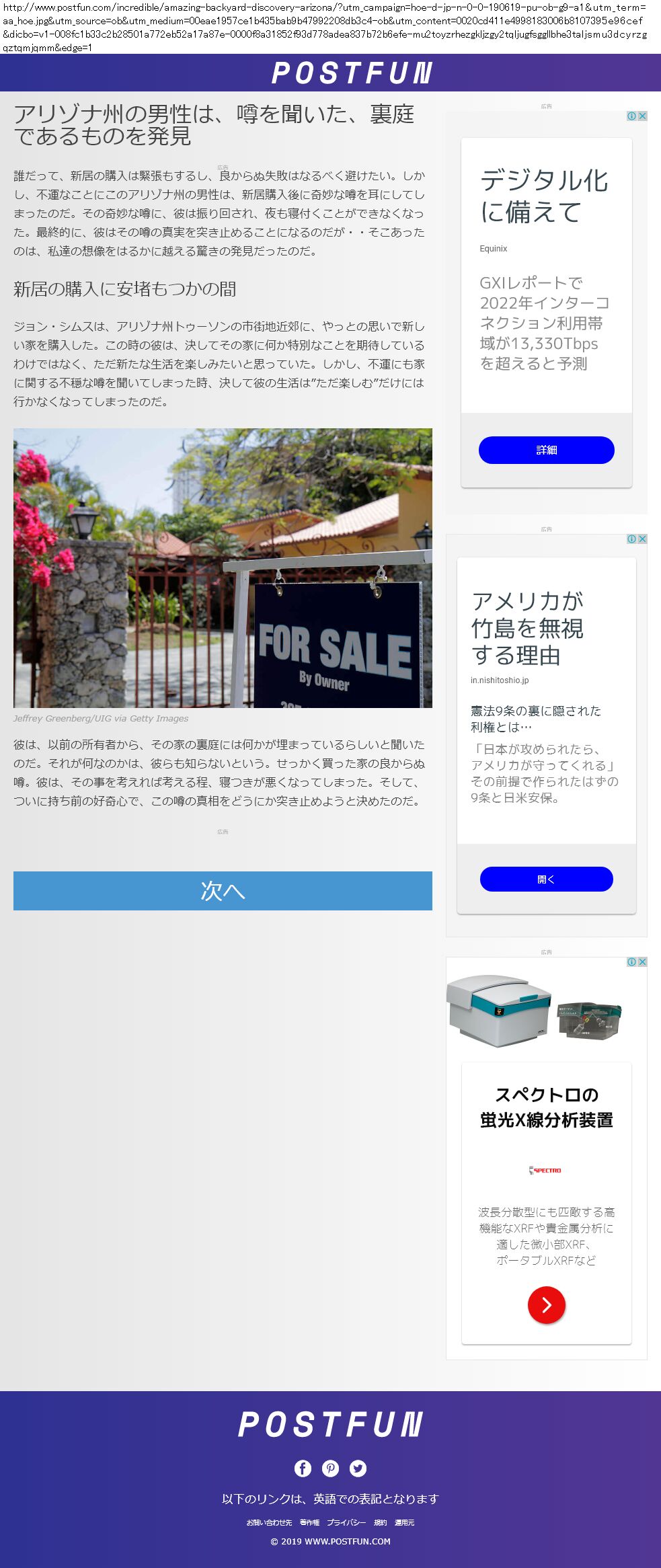Tap 詳細 on the Equinix ad

point(546,450)
